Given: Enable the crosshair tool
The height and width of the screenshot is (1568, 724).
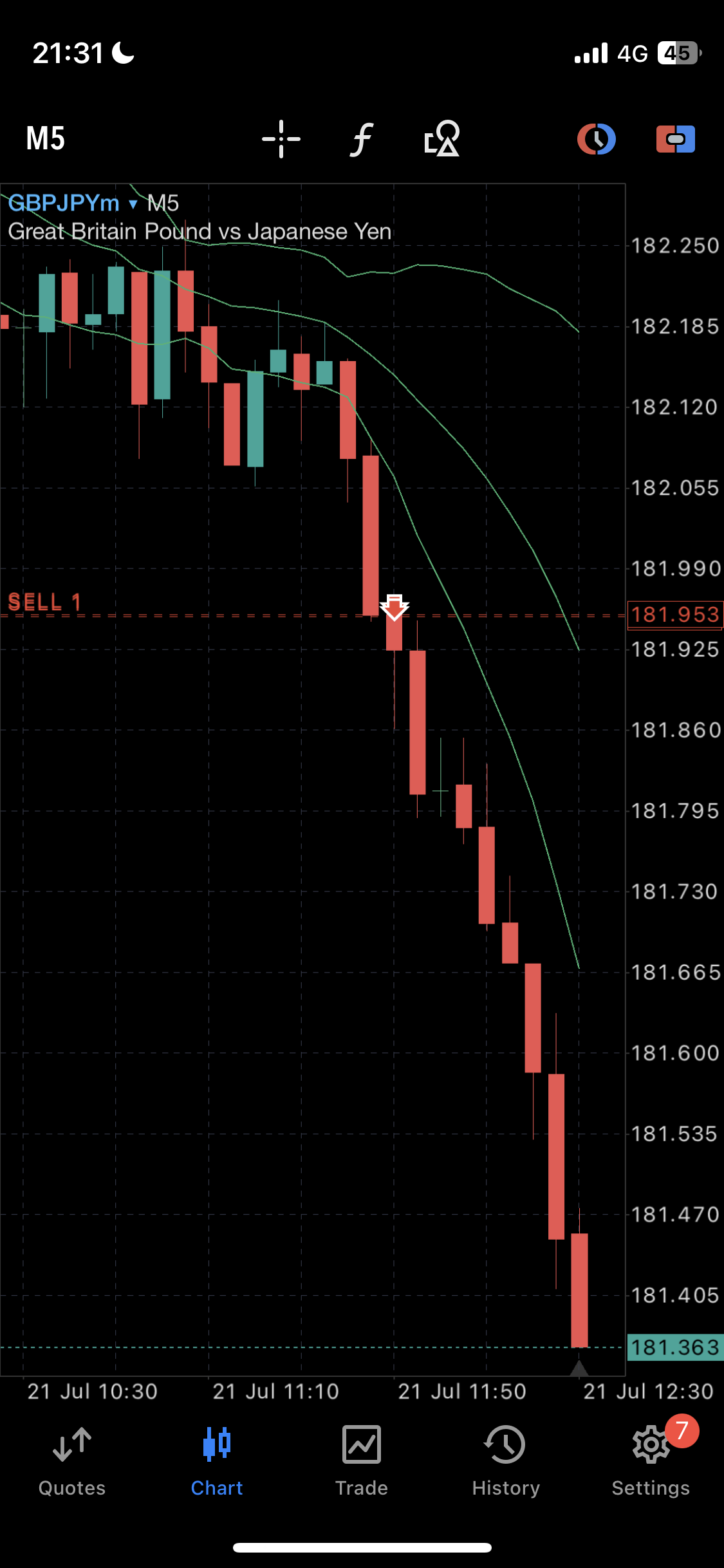Looking at the screenshot, I should 281,139.
